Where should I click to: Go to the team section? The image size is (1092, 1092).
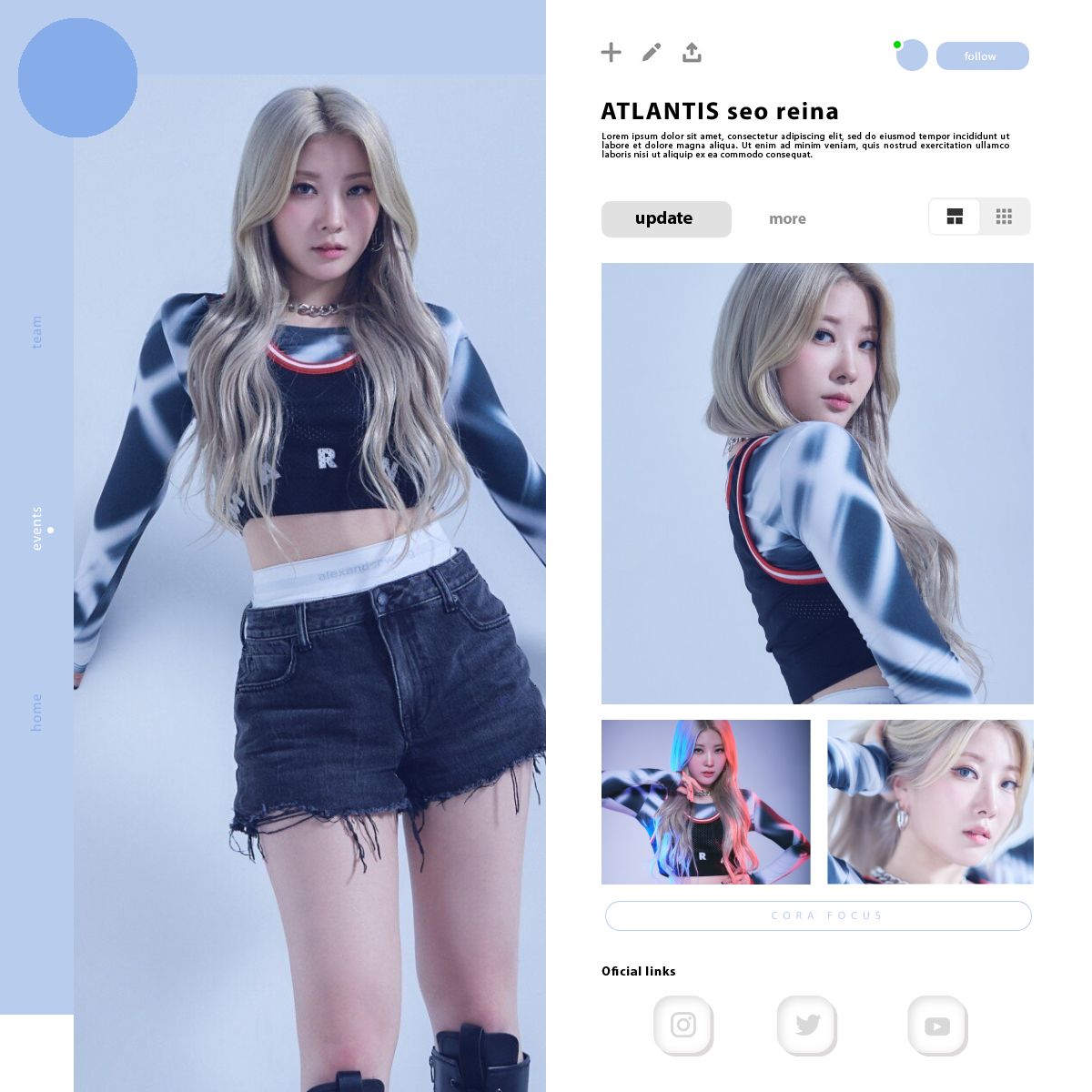point(36,332)
